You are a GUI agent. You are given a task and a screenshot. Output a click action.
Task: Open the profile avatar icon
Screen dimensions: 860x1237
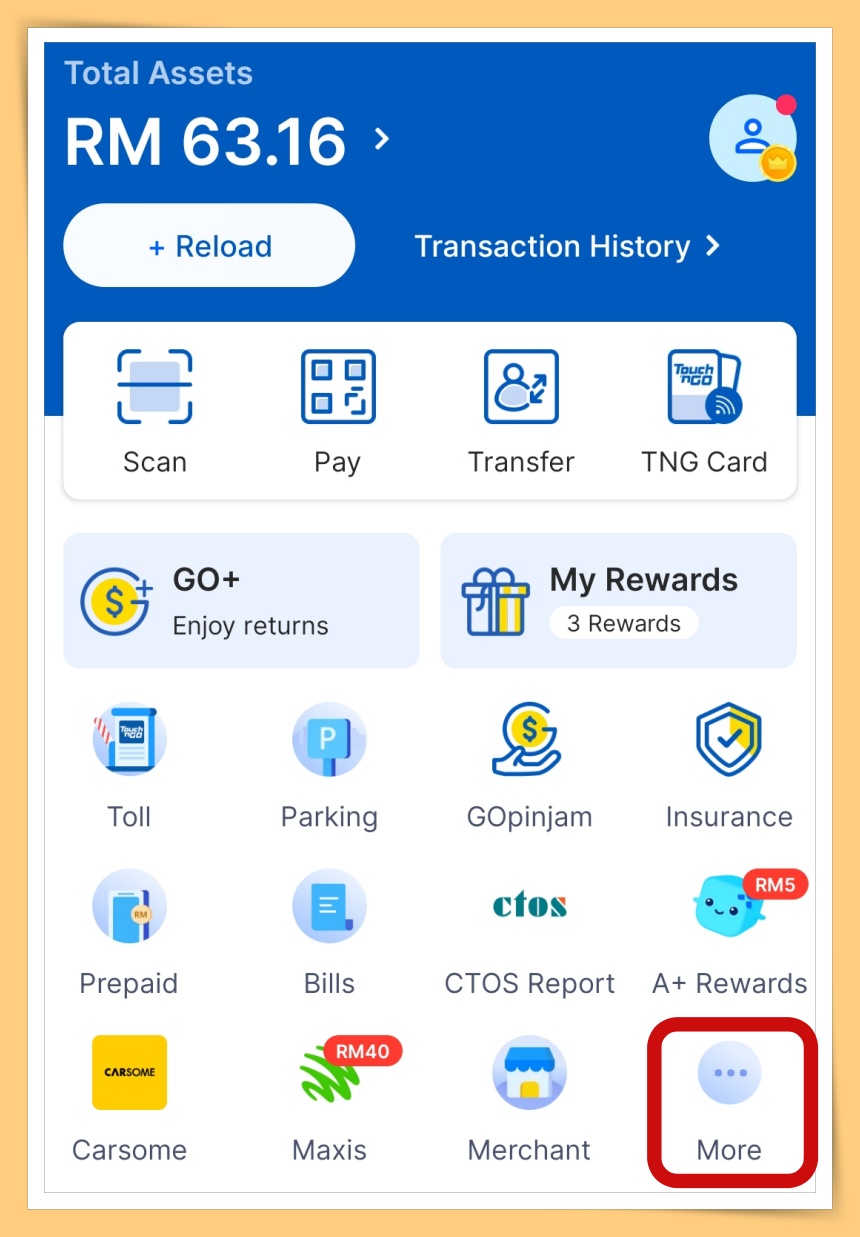coord(752,138)
